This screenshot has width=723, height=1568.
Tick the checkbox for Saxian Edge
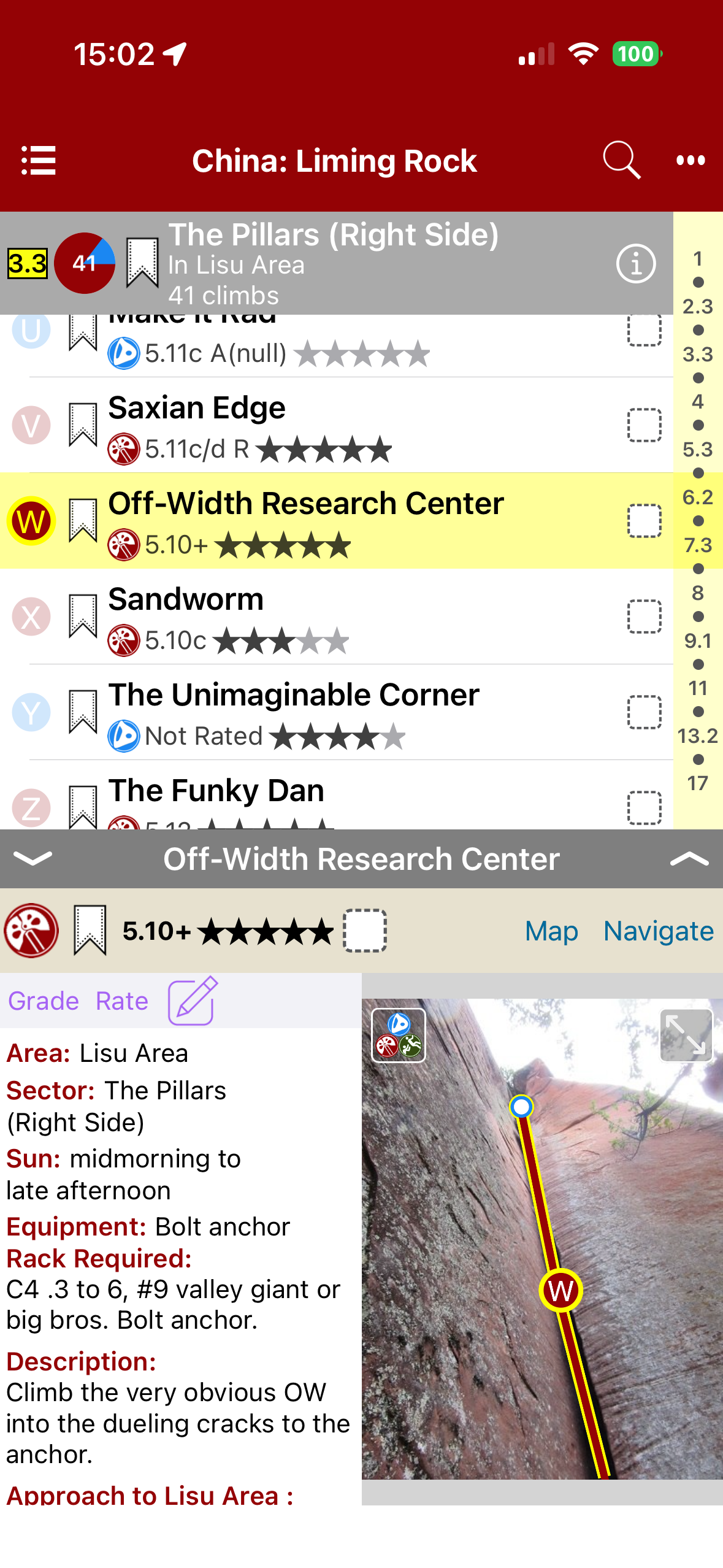point(644,425)
